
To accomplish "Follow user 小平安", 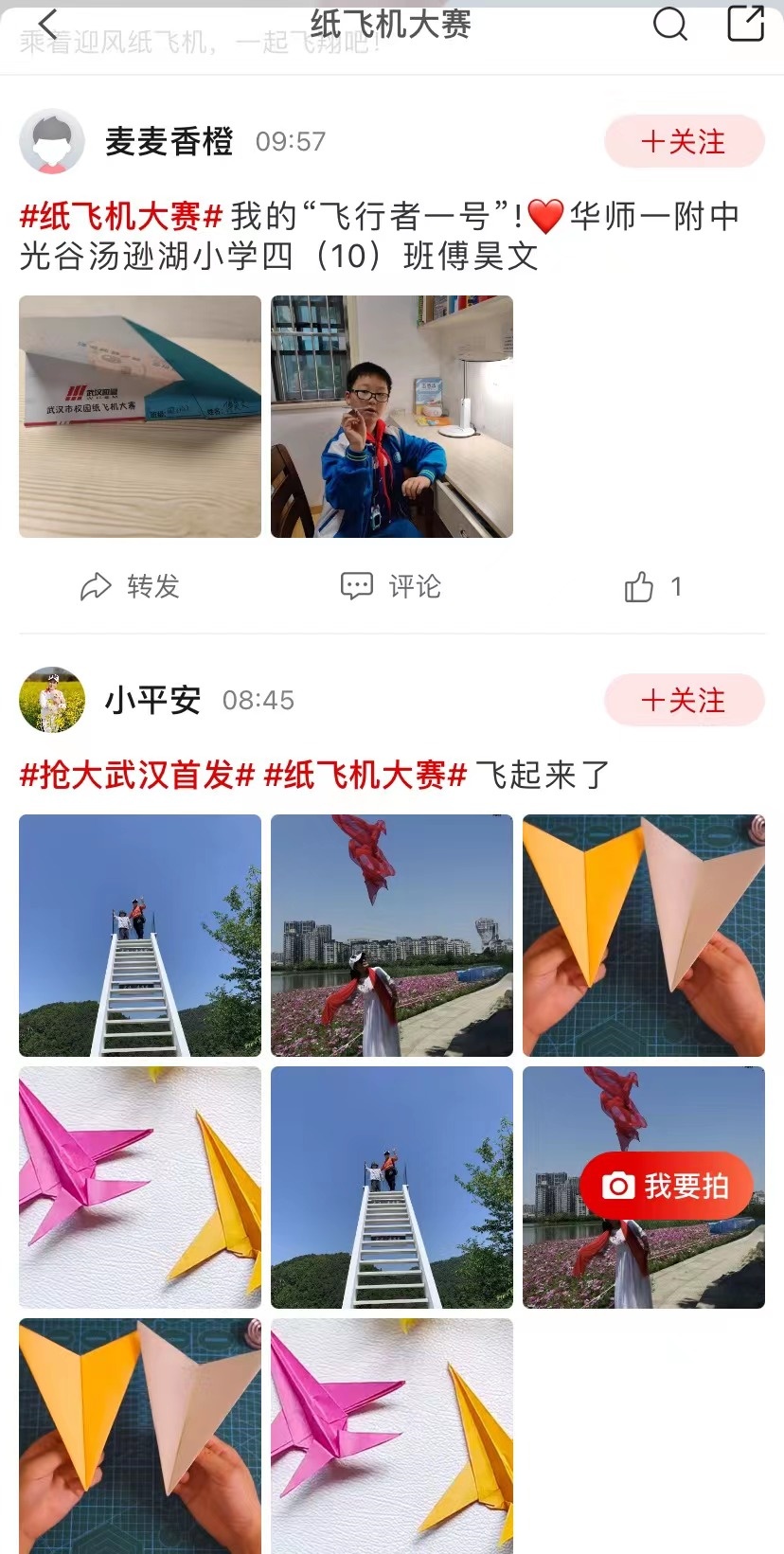I will (x=684, y=701).
